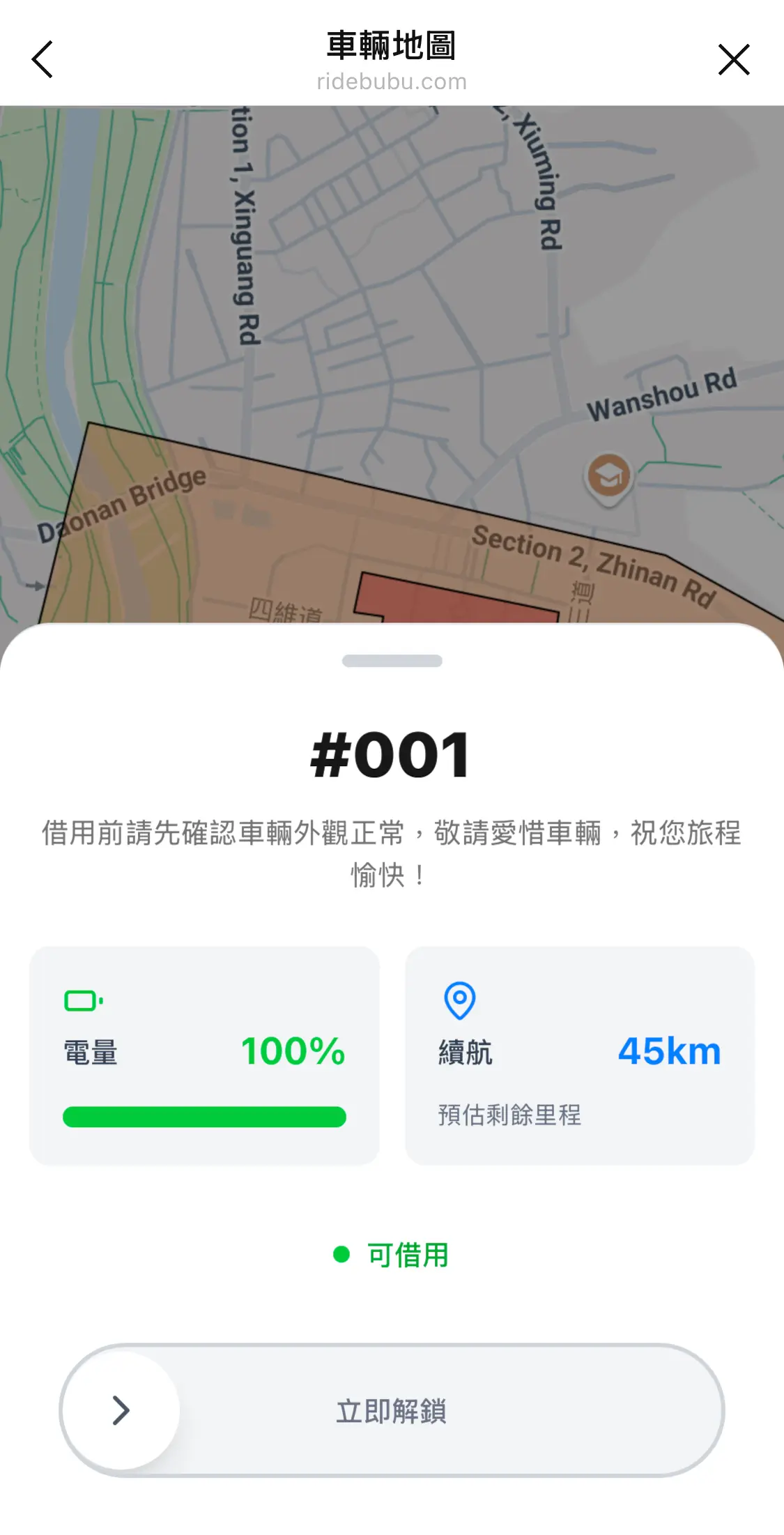Tap the bottom sheet drag handle
Viewport: 784px width, 1535px height.
(x=392, y=661)
